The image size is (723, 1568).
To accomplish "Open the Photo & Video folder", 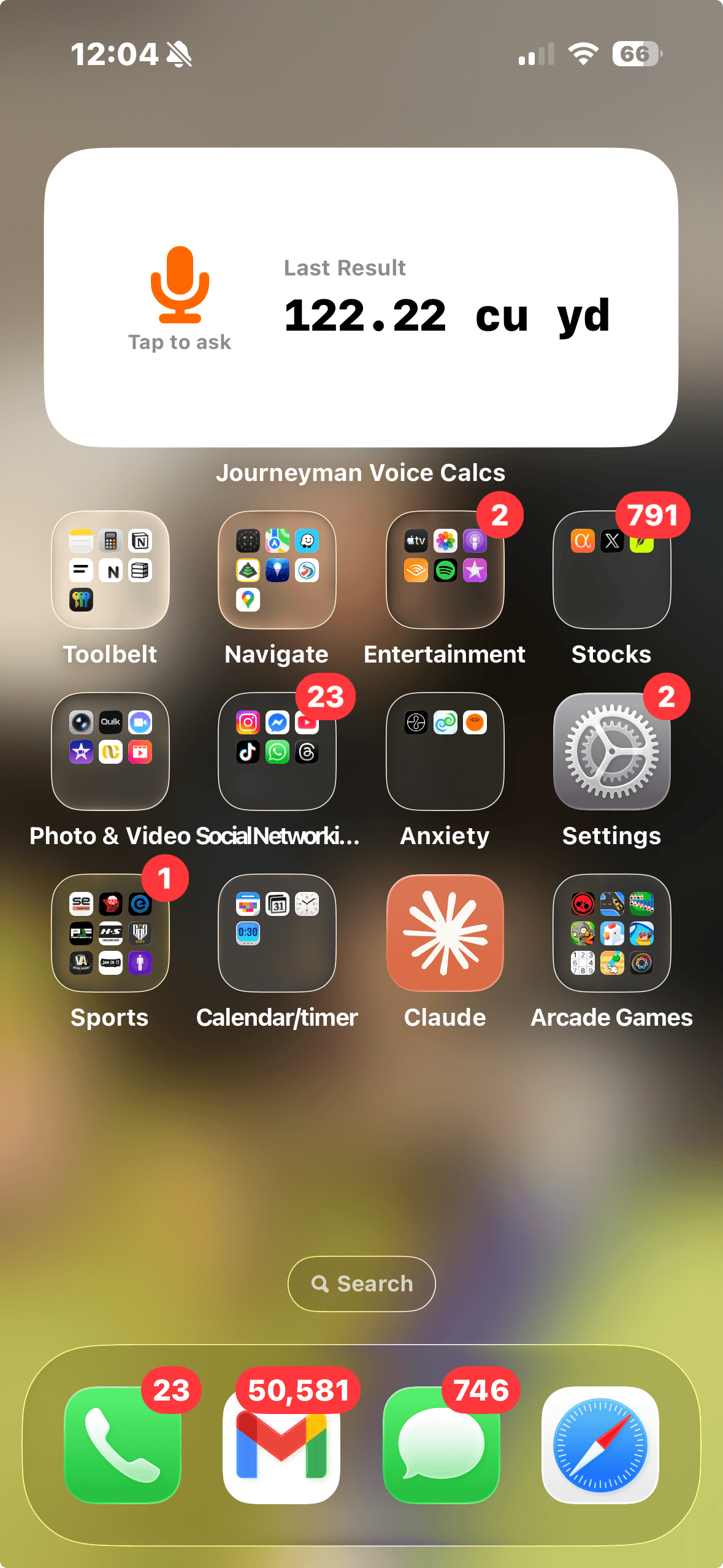I will tap(110, 750).
